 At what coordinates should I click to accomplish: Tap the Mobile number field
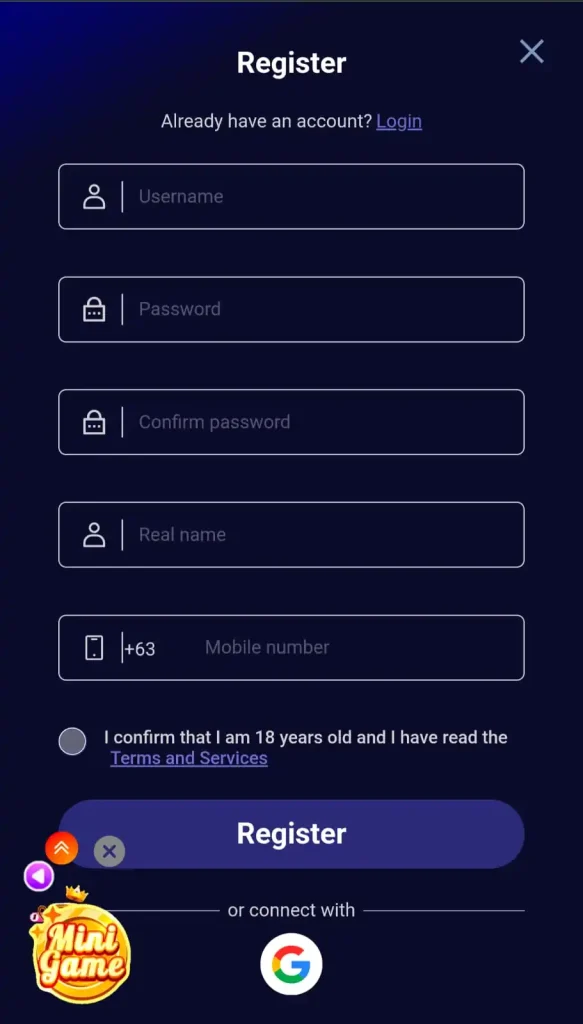(x=291, y=648)
